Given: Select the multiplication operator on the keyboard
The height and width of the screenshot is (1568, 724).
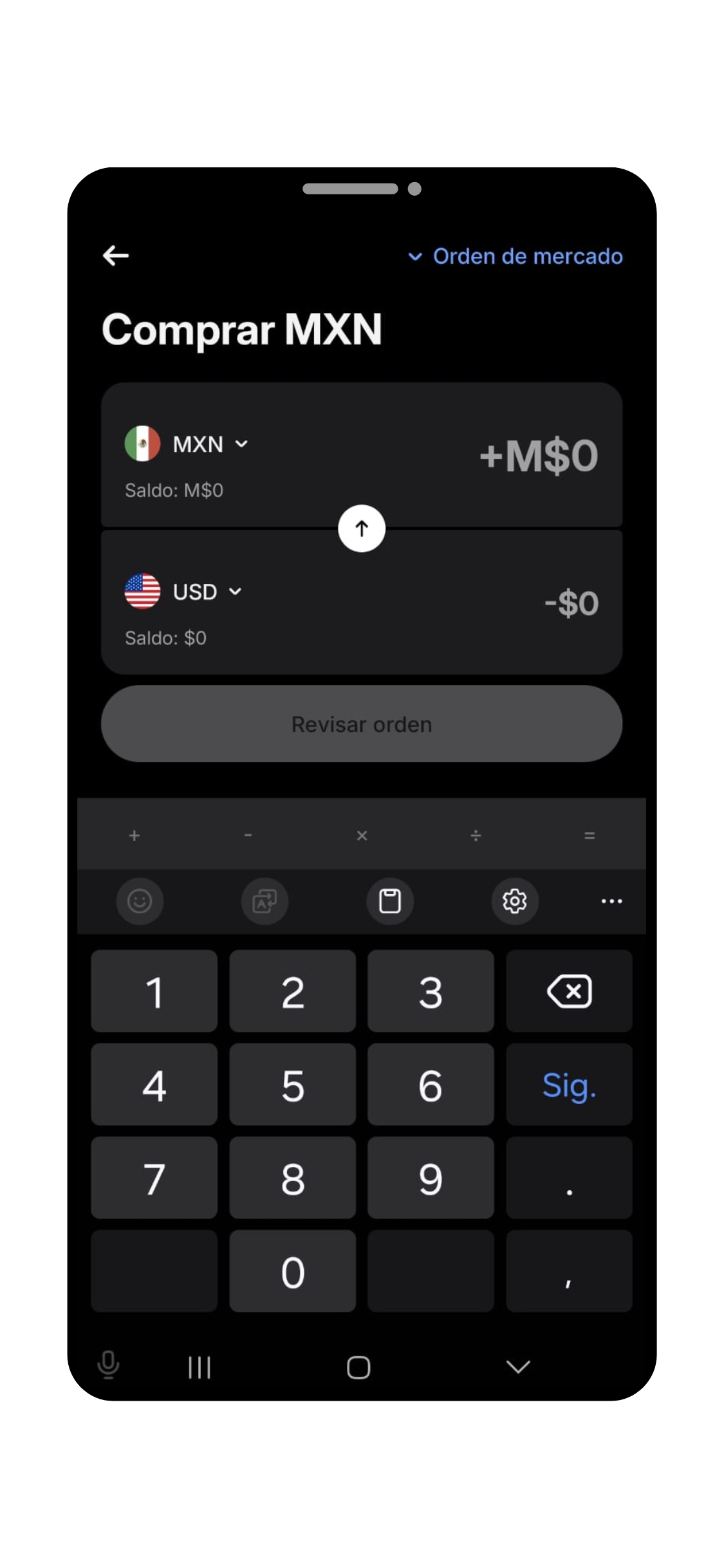Looking at the screenshot, I should (x=362, y=835).
